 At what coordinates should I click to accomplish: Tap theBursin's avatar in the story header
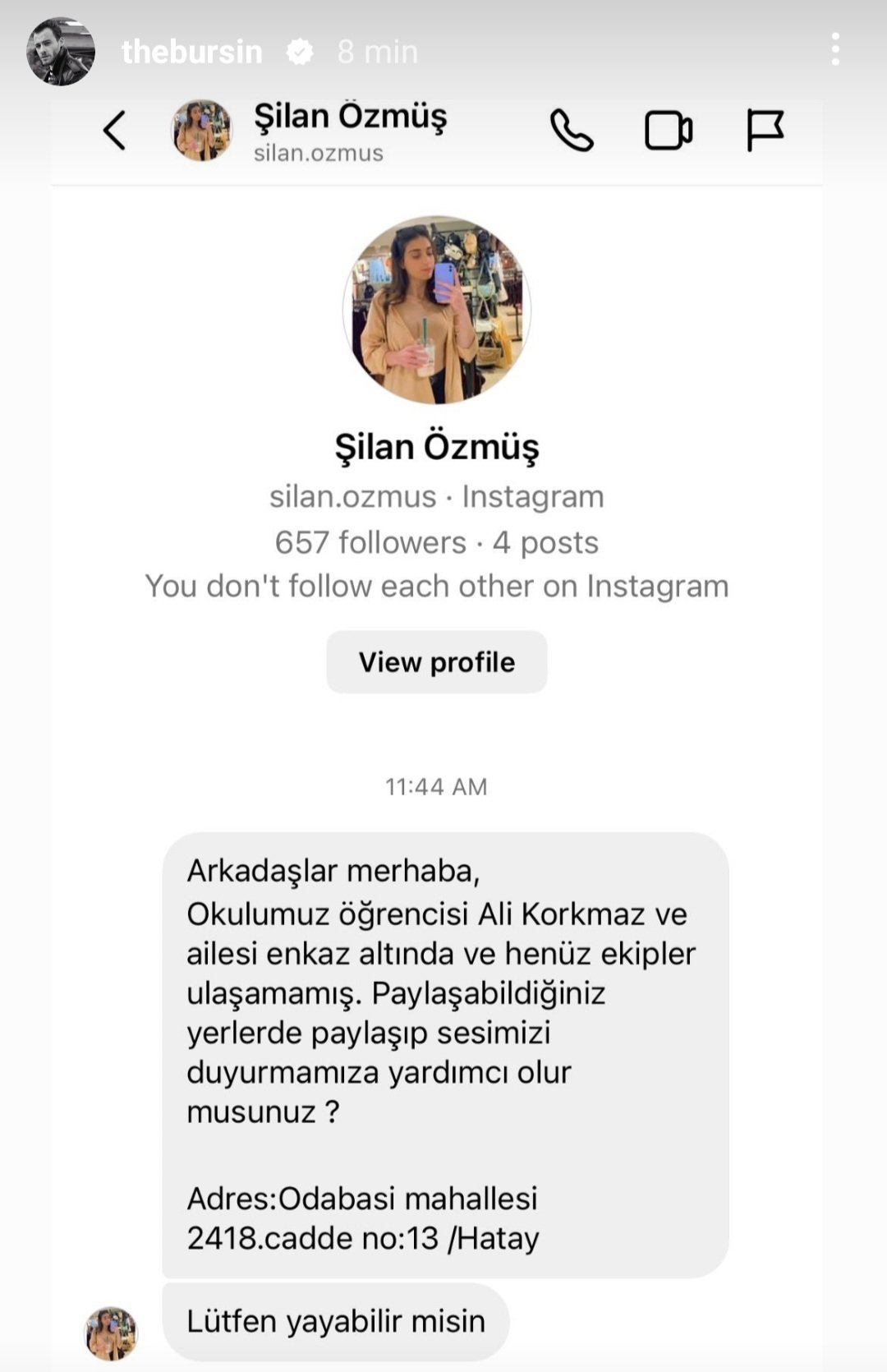pyautogui.click(x=60, y=51)
